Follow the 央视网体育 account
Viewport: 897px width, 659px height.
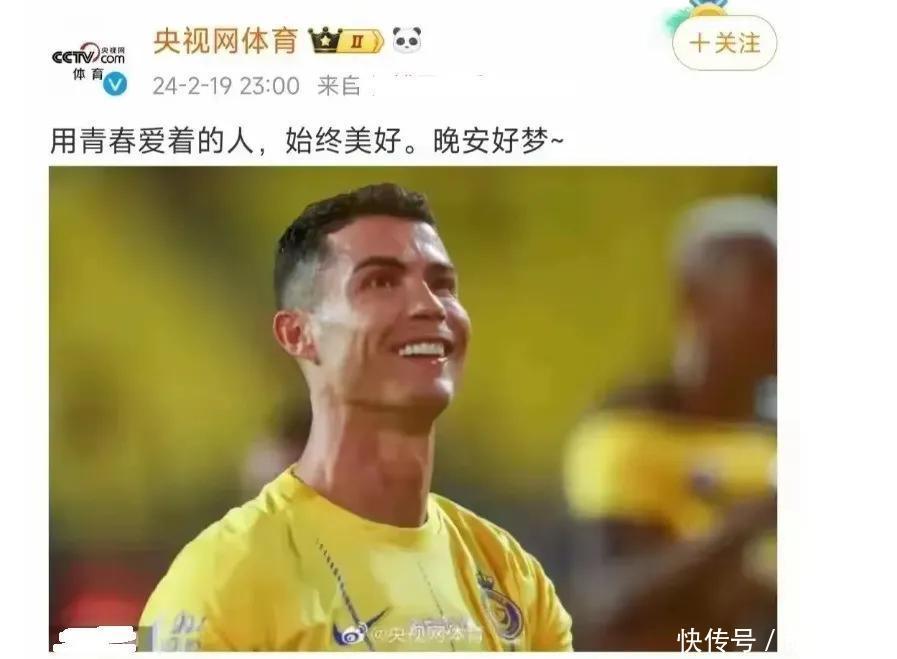(725, 43)
